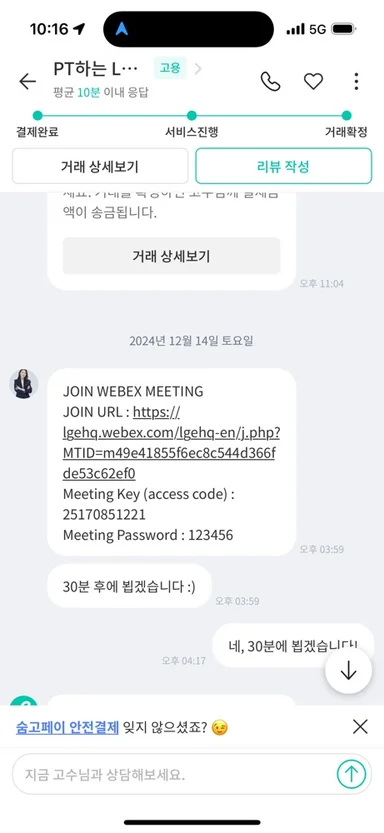Jump to latest message with down arrow
Screen dimensions: 384x833
pos(348,670)
